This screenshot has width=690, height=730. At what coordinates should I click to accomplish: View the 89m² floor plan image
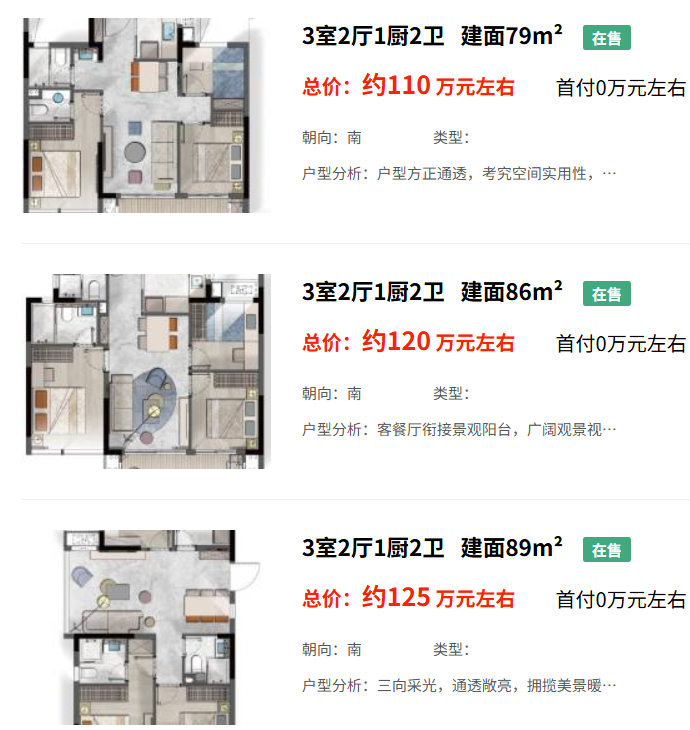(146, 627)
